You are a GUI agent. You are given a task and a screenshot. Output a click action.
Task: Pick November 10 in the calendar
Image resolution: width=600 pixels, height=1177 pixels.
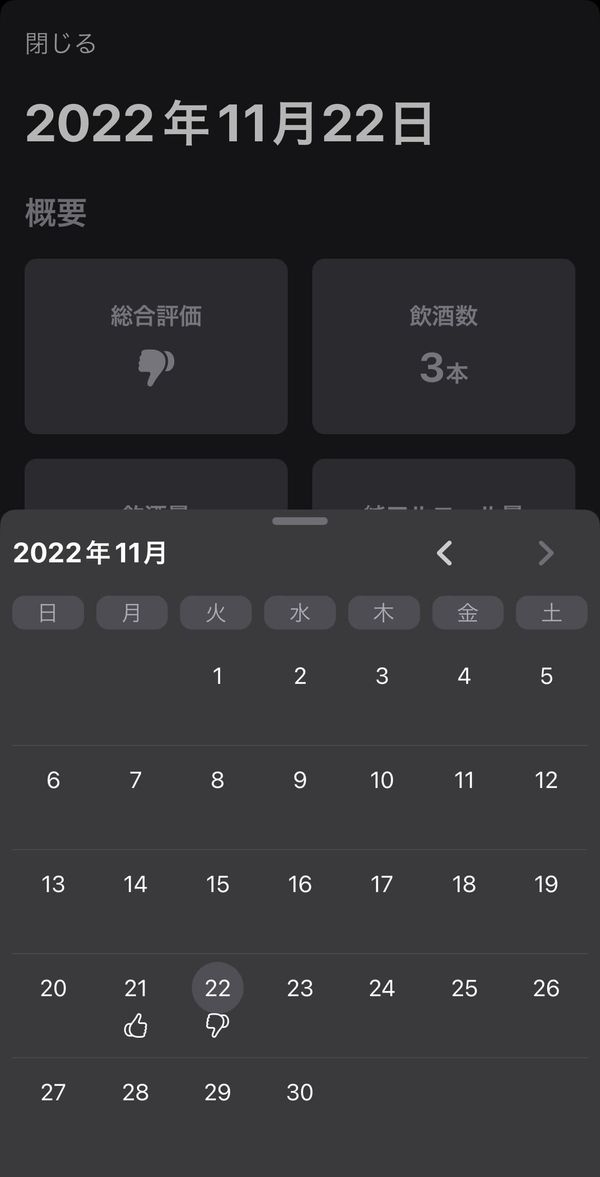[381, 781]
